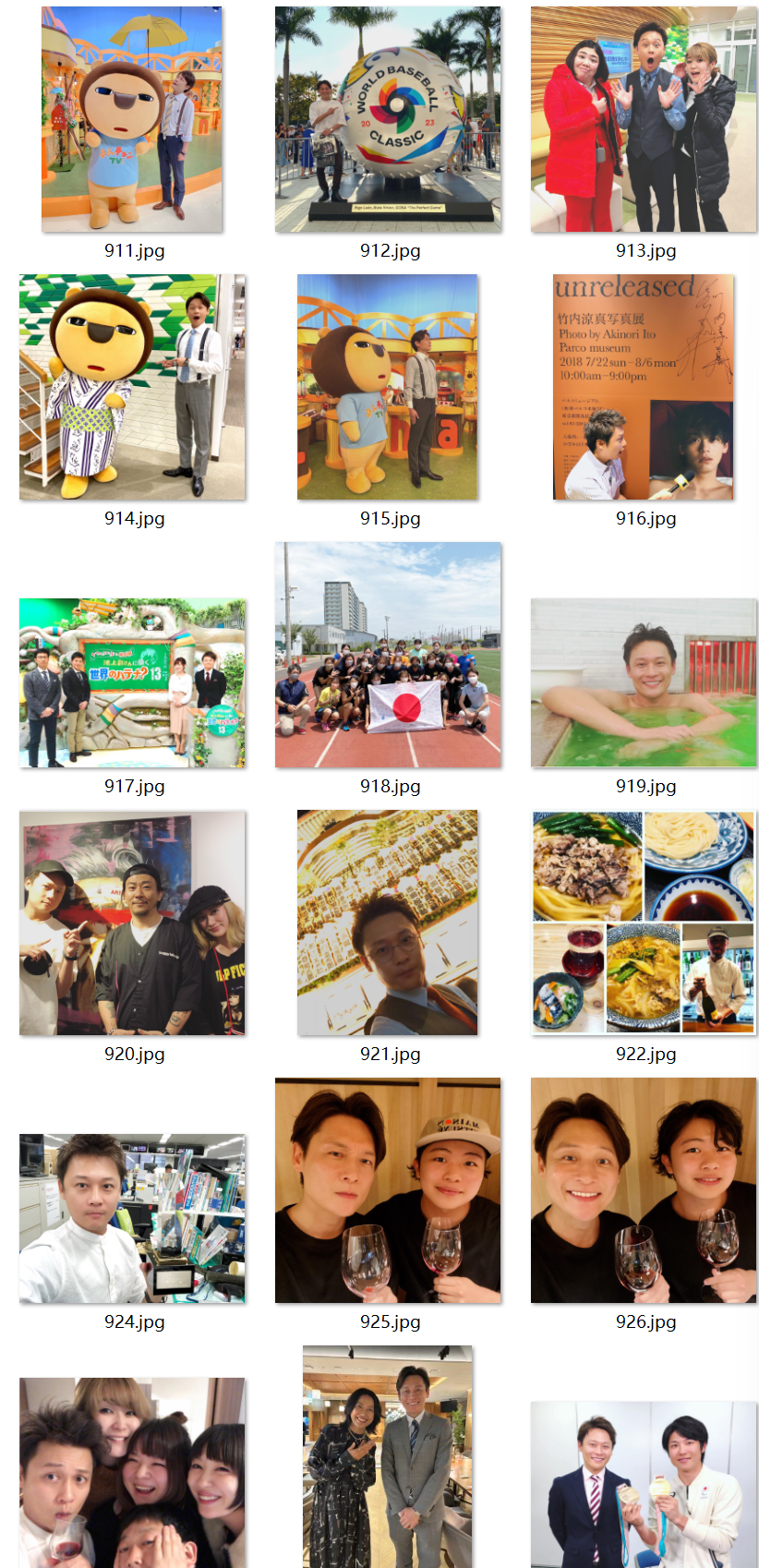This screenshot has width=759, height=1568.
Task: Open 925.jpg wine glass photo
Action: pyautogui.click(x=388, y=1190)
